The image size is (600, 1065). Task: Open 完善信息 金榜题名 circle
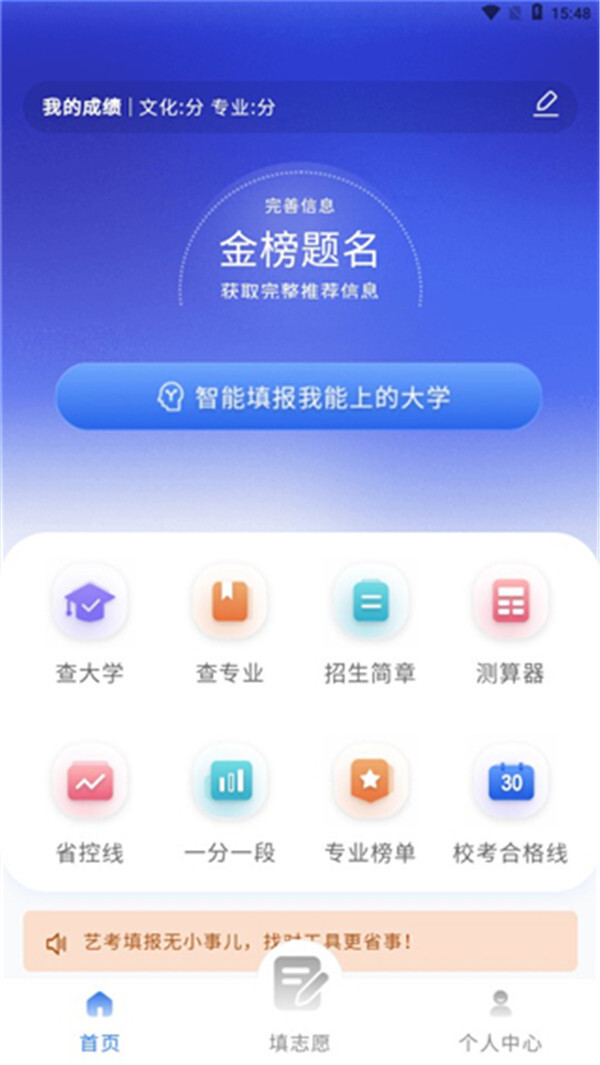[299, 250]
